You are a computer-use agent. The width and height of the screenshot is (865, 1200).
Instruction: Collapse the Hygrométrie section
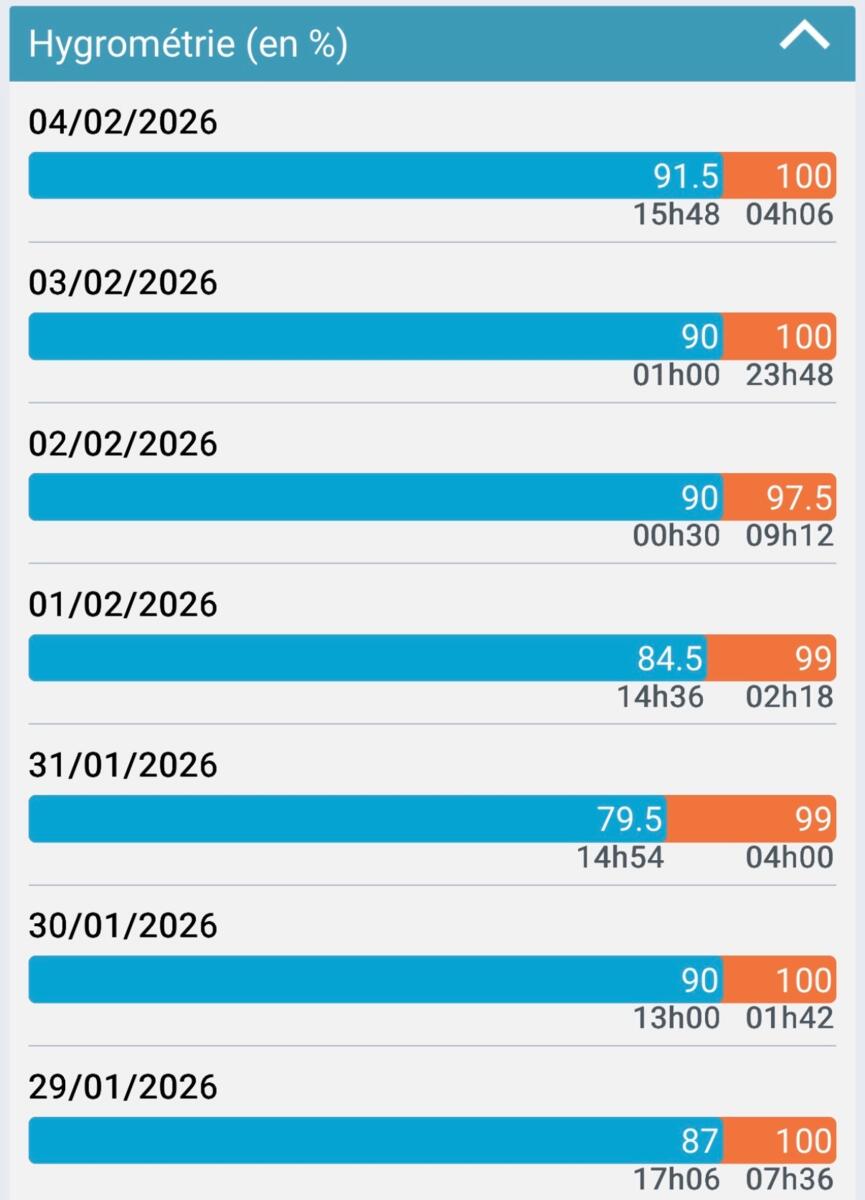[x=804, y=38]
